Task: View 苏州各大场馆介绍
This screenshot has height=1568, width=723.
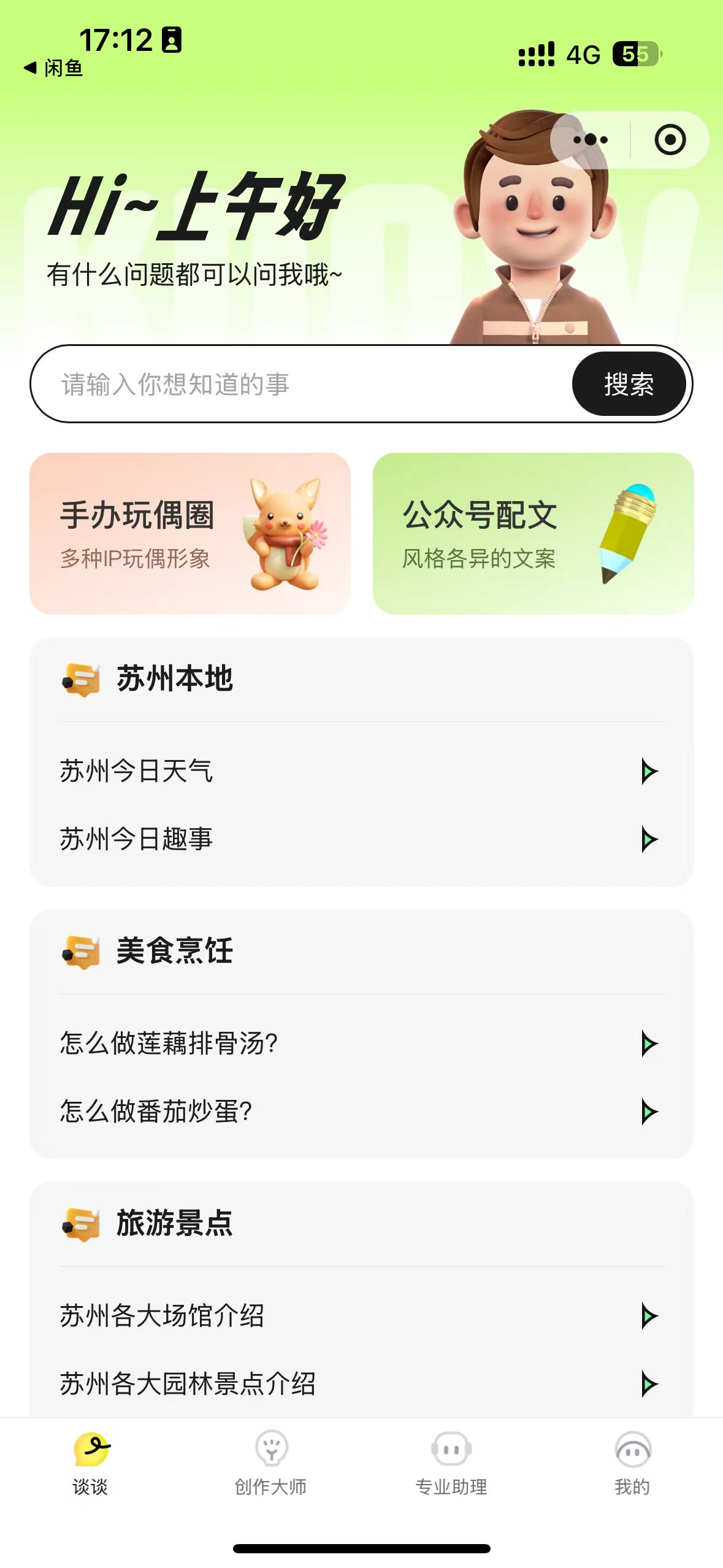Action: (361, 1316)
